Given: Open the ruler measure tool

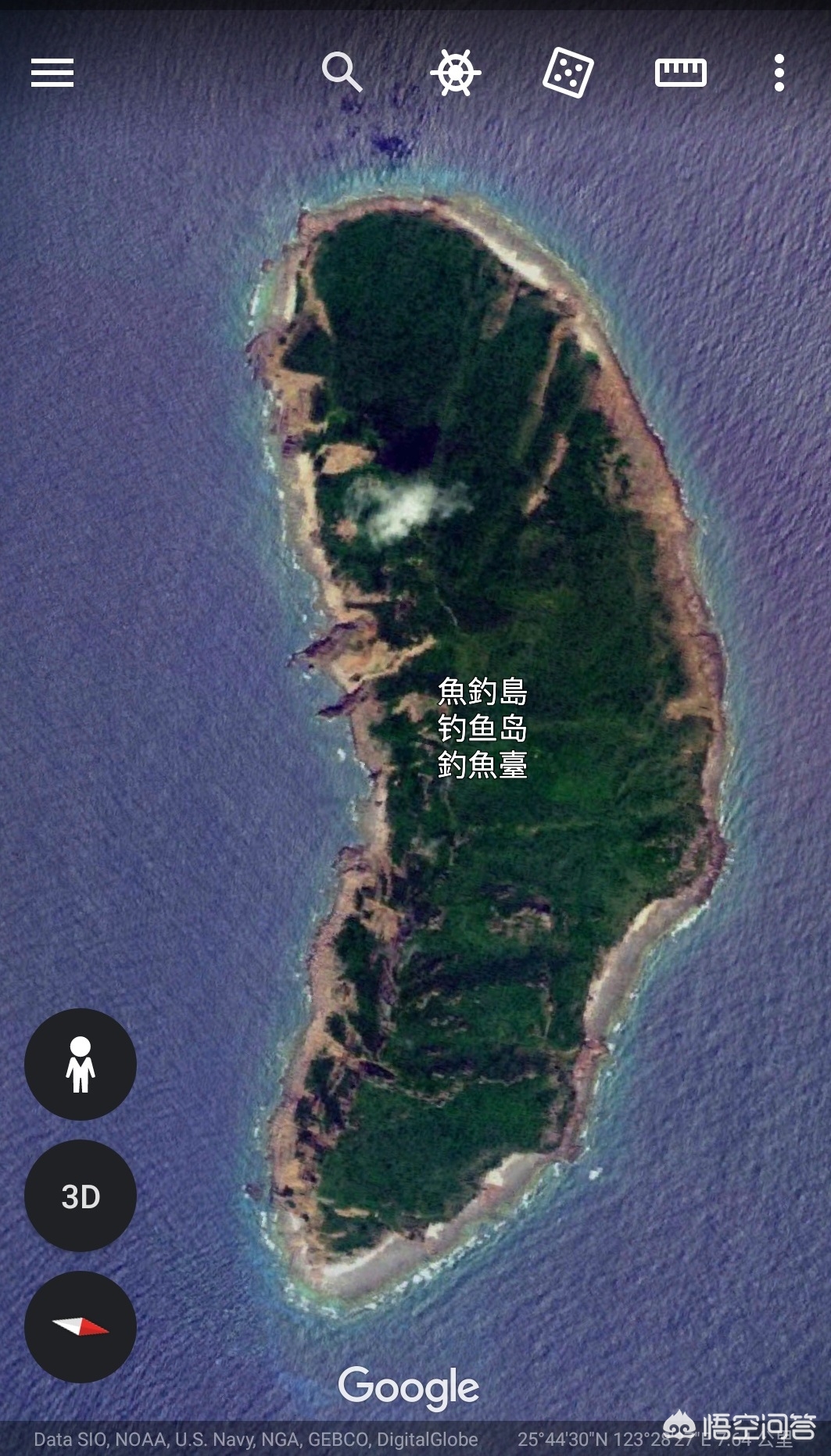Looking at the screenshot, I should pyautogui.click(x=680, y=73).
